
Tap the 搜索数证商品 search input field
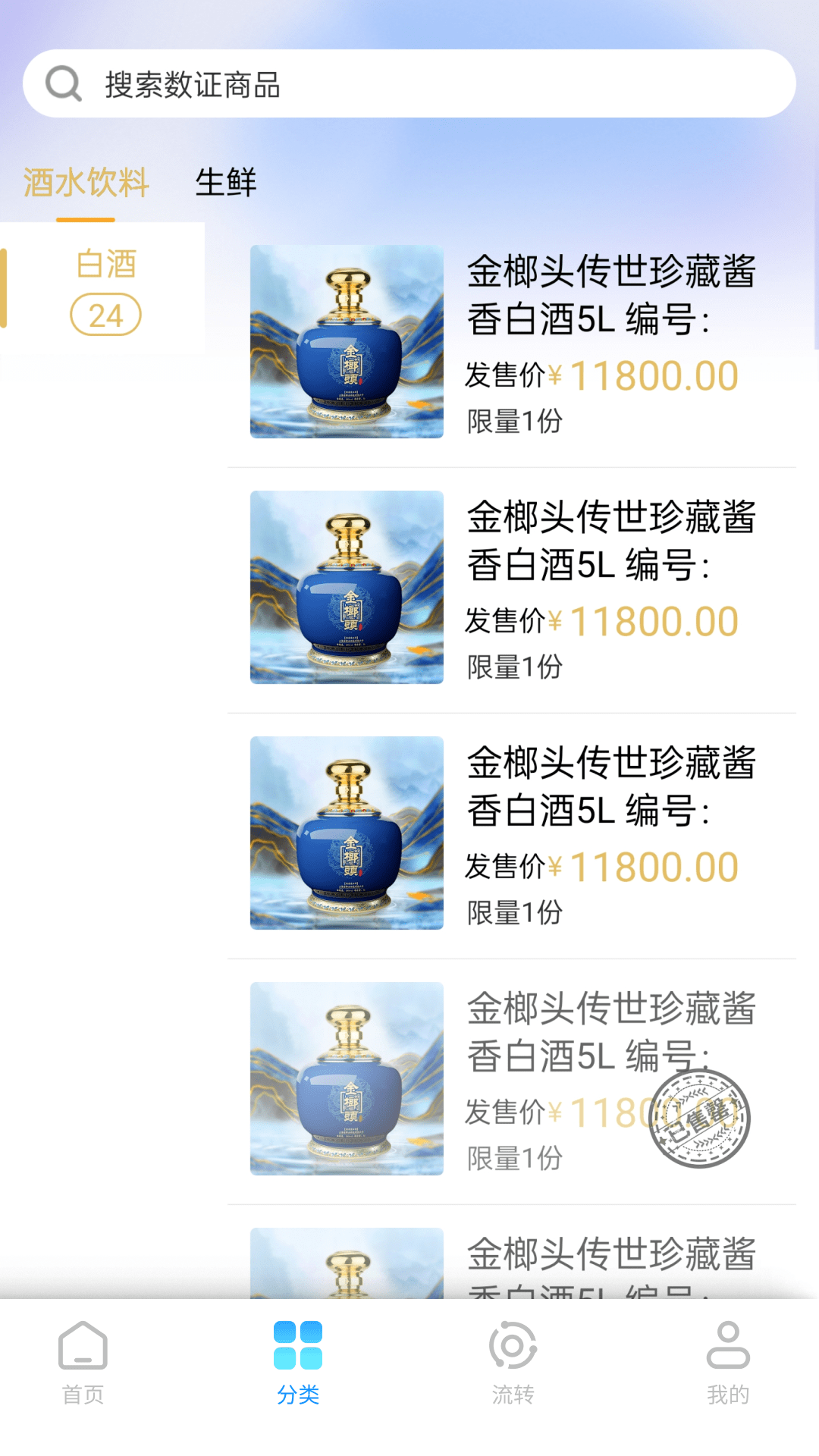409,84
